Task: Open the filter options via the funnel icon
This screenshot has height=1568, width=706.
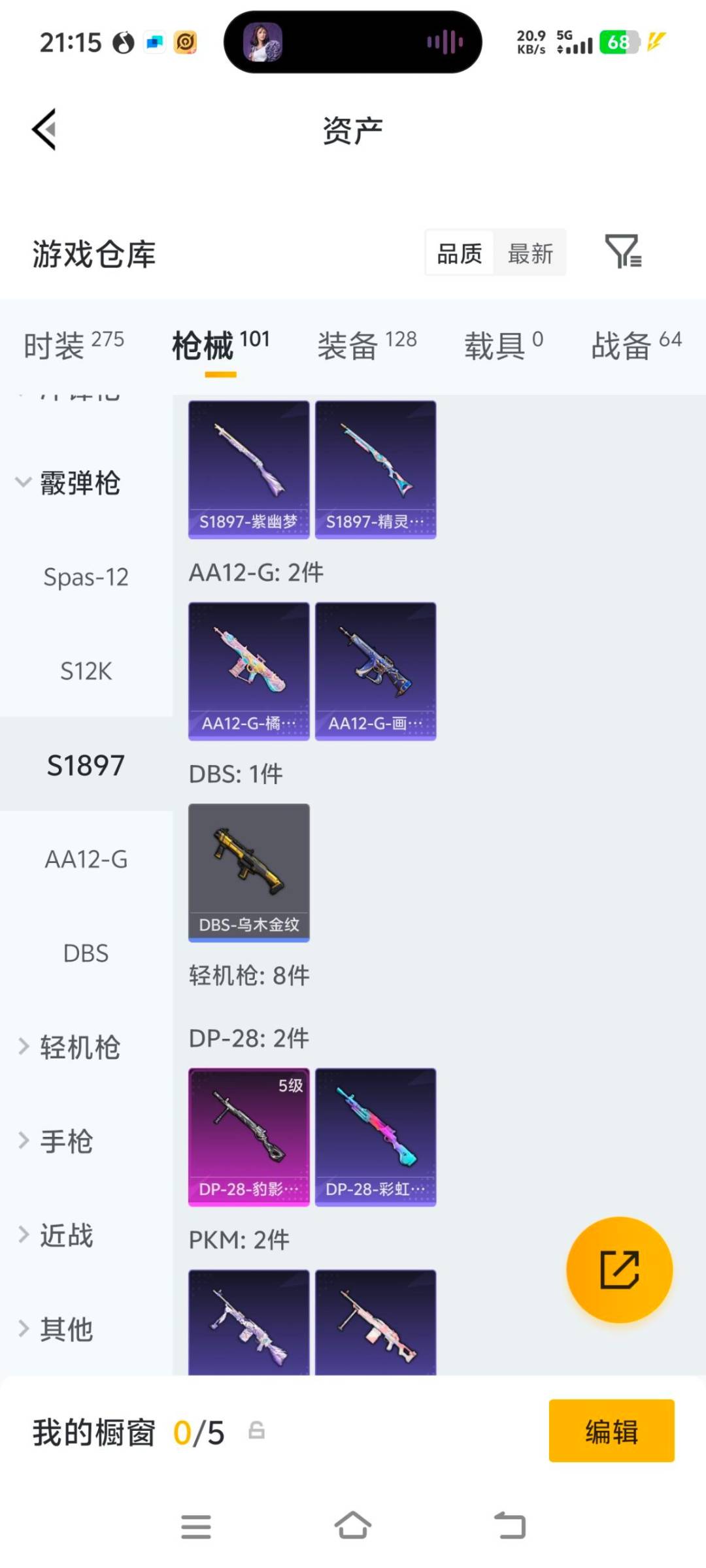Action: click(622, 253)
